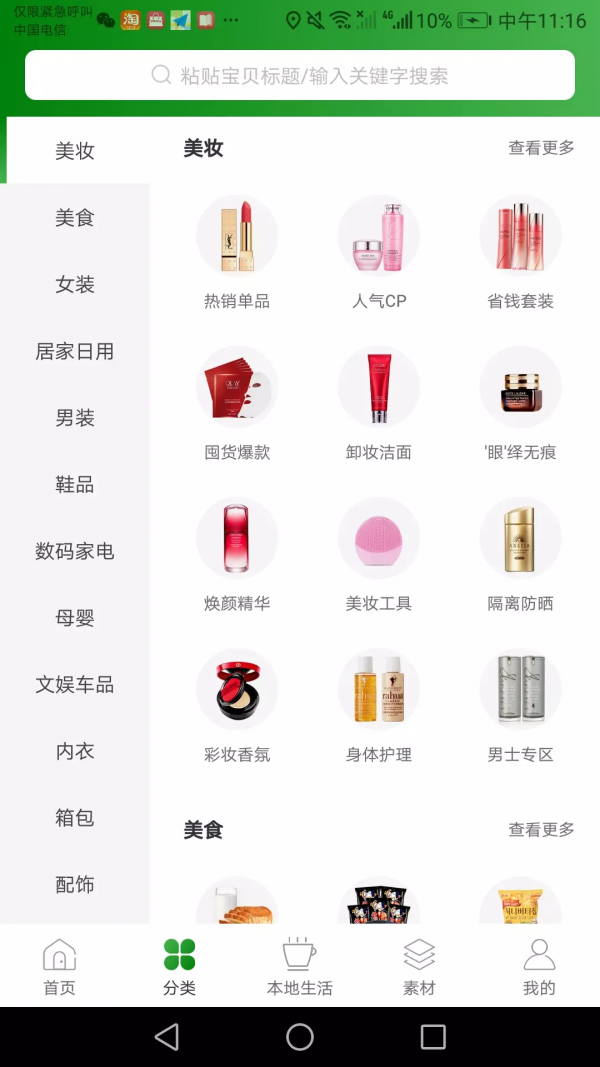Select the 箱包 category
The image size is (600, 1067).
click(75, 818)
